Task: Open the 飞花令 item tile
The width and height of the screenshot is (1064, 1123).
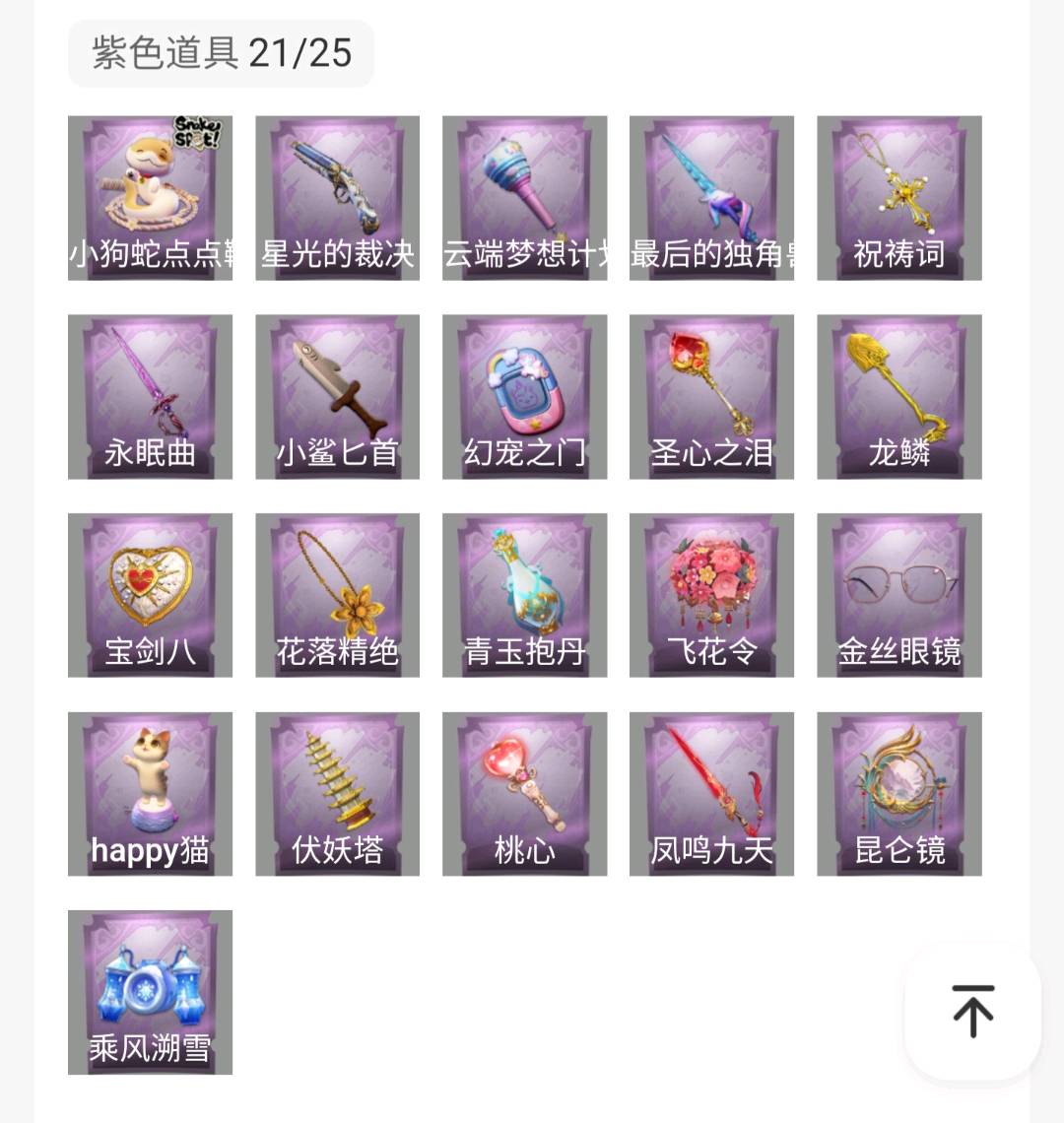Action: pyautogui.click(x=711, y=595)
